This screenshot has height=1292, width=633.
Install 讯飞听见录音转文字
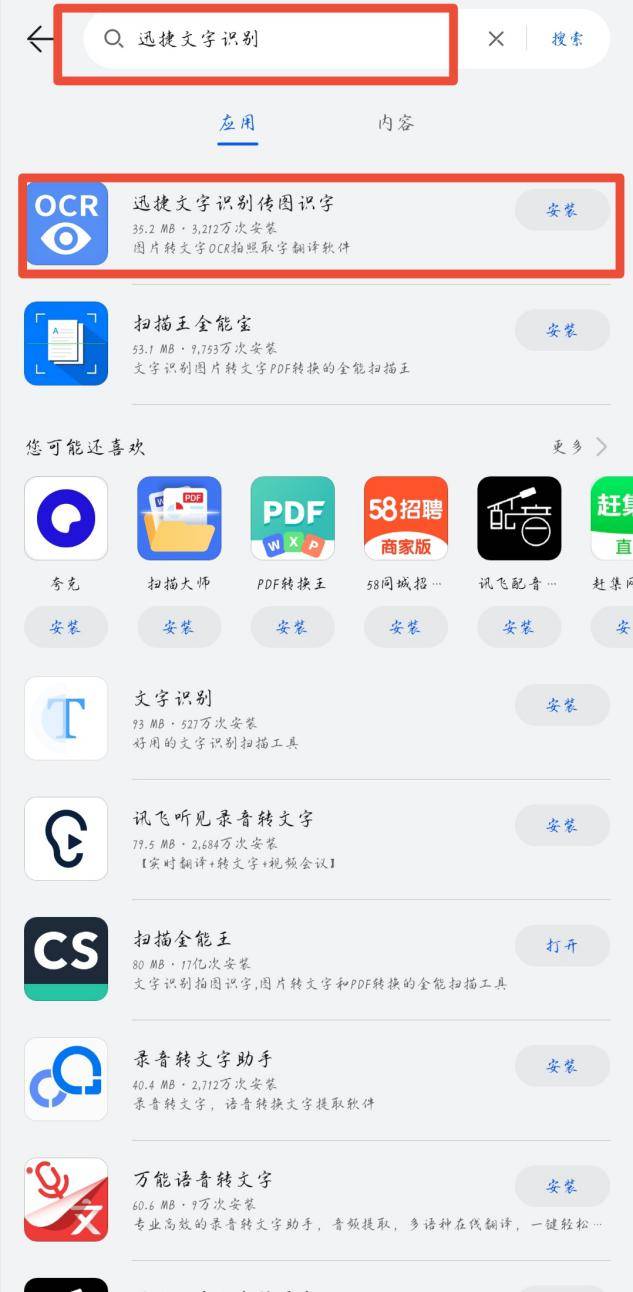coord(562,826)
